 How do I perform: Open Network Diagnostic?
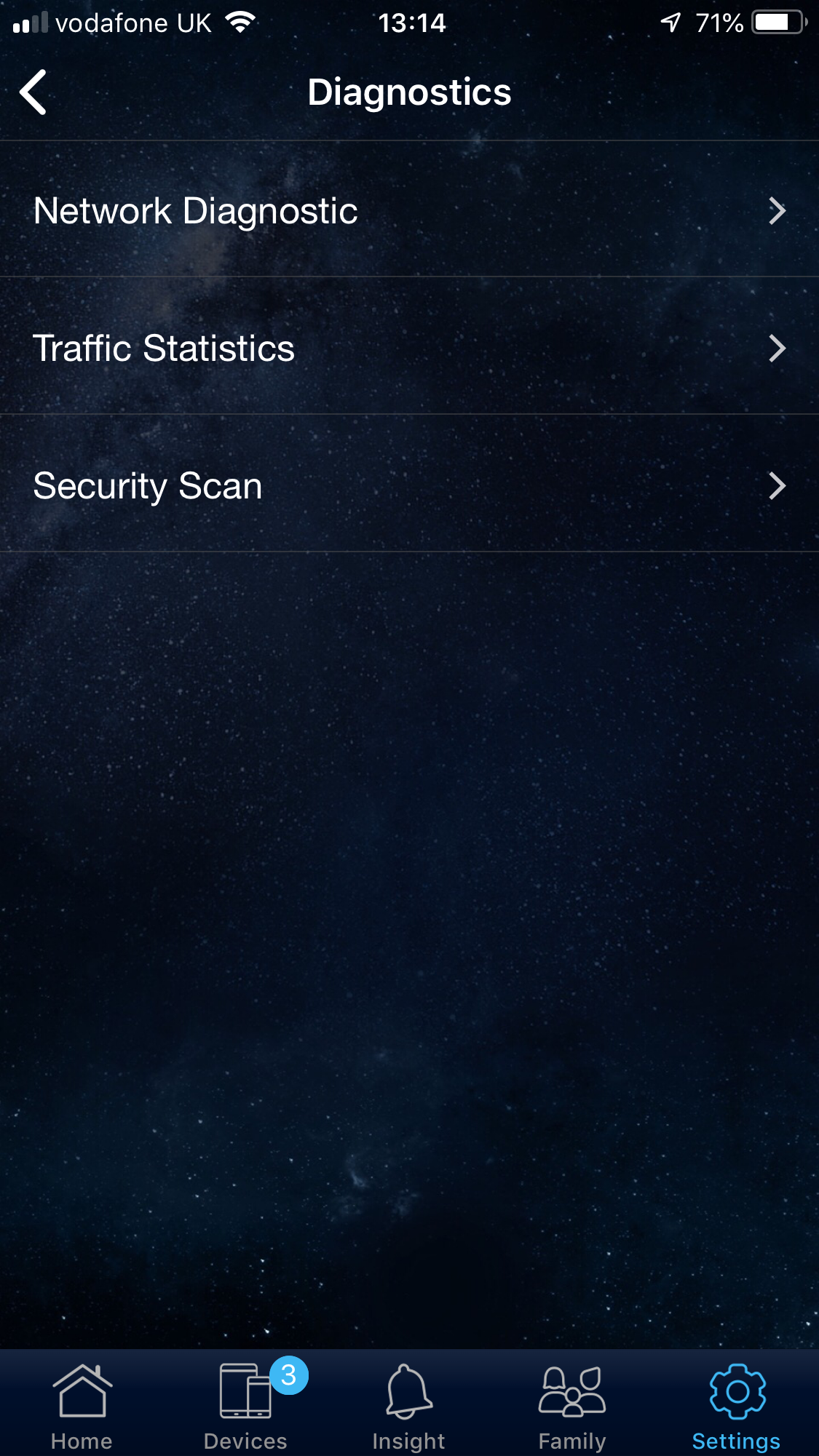409,211
